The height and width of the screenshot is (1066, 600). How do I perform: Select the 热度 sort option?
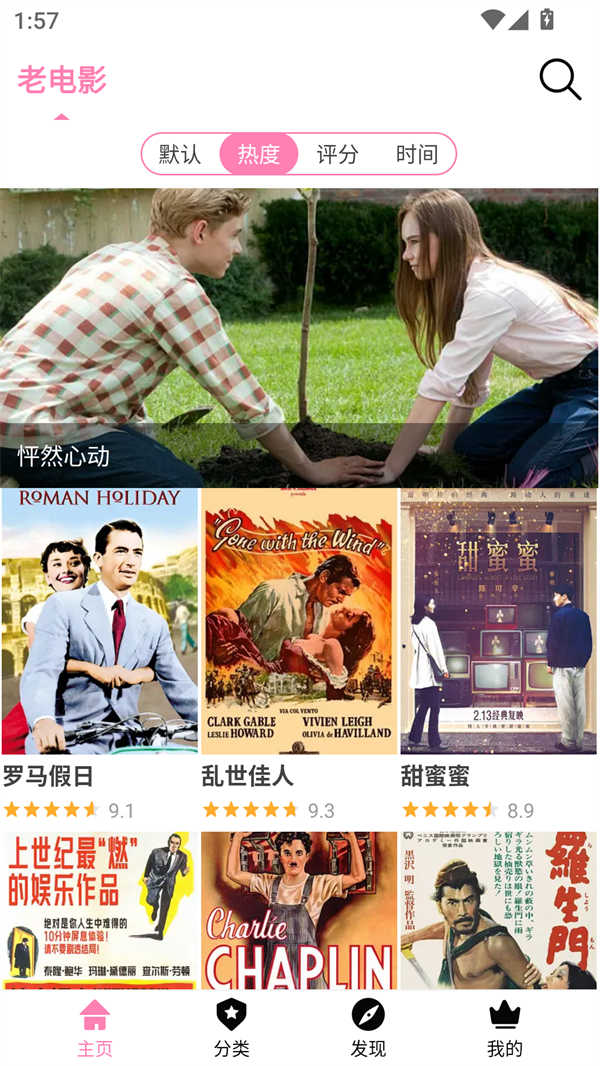pos(259,154)
